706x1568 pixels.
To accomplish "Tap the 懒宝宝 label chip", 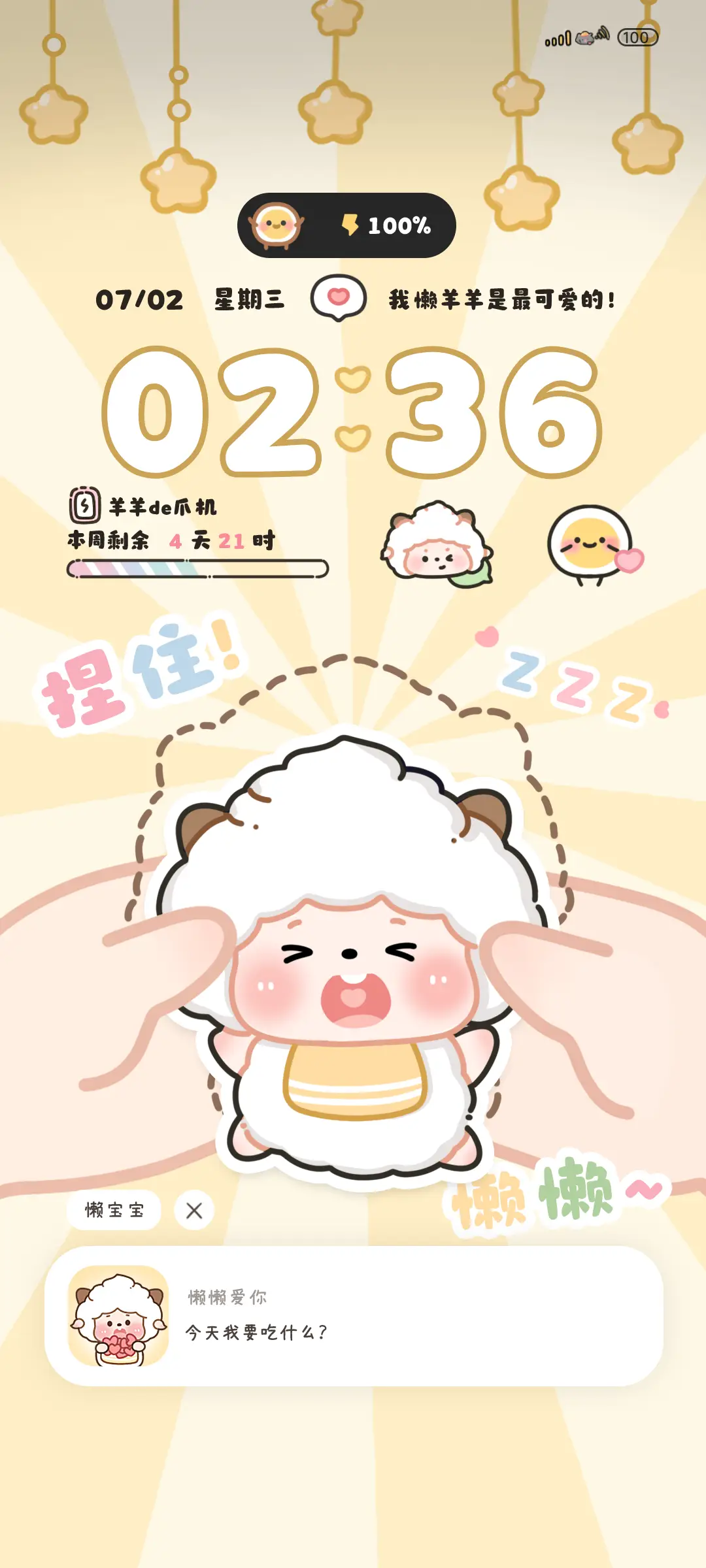I will [114, 1210].
